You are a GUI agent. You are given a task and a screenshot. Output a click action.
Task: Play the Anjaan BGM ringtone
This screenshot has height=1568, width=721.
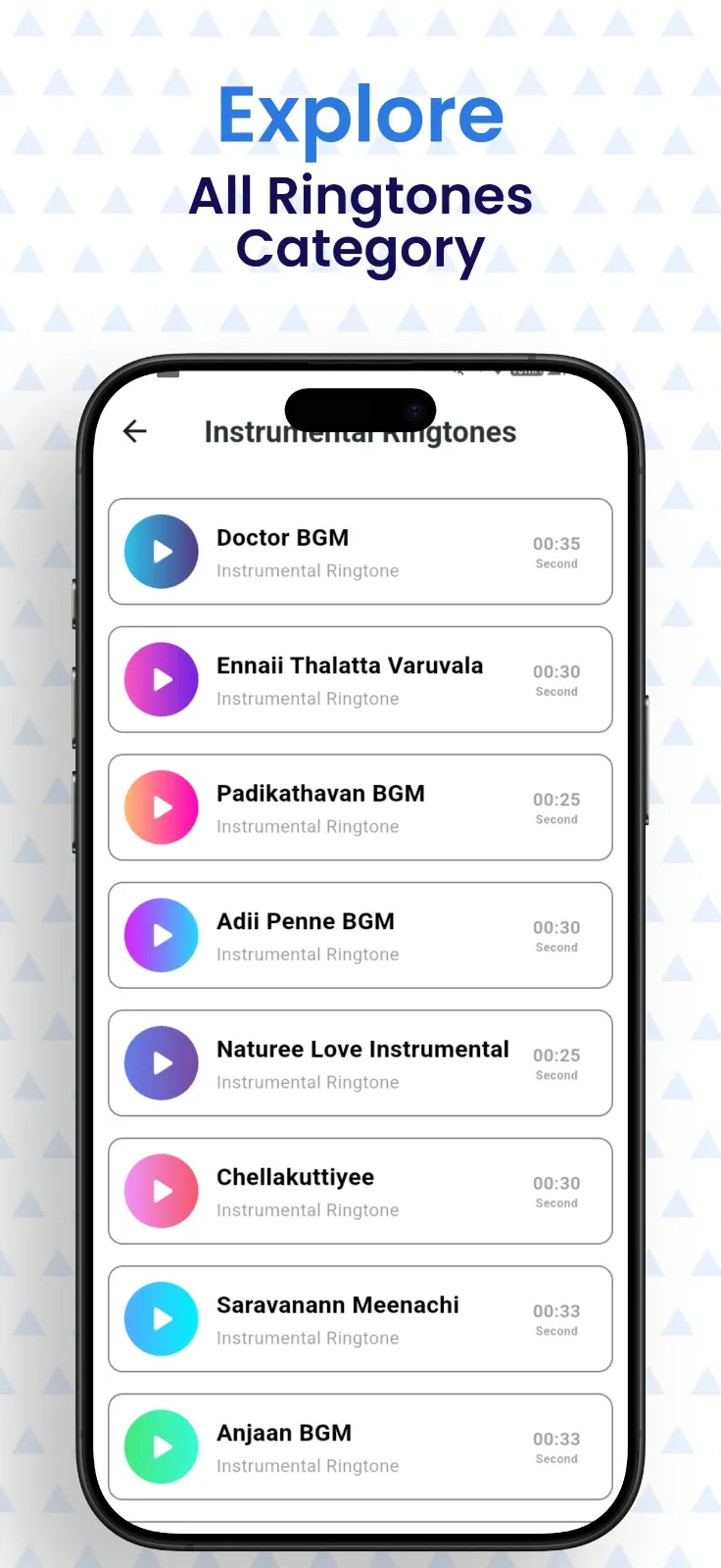coord(161,1446)
